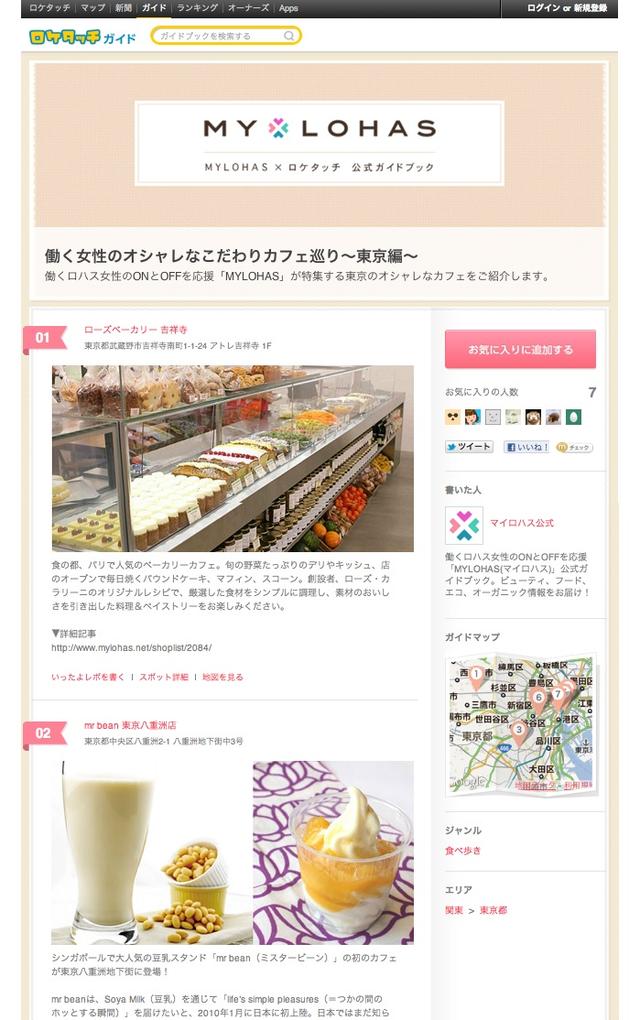640x1020 pixels.
Task: View 地図を見る for ローズベーカリー
Action: [222, 677]
